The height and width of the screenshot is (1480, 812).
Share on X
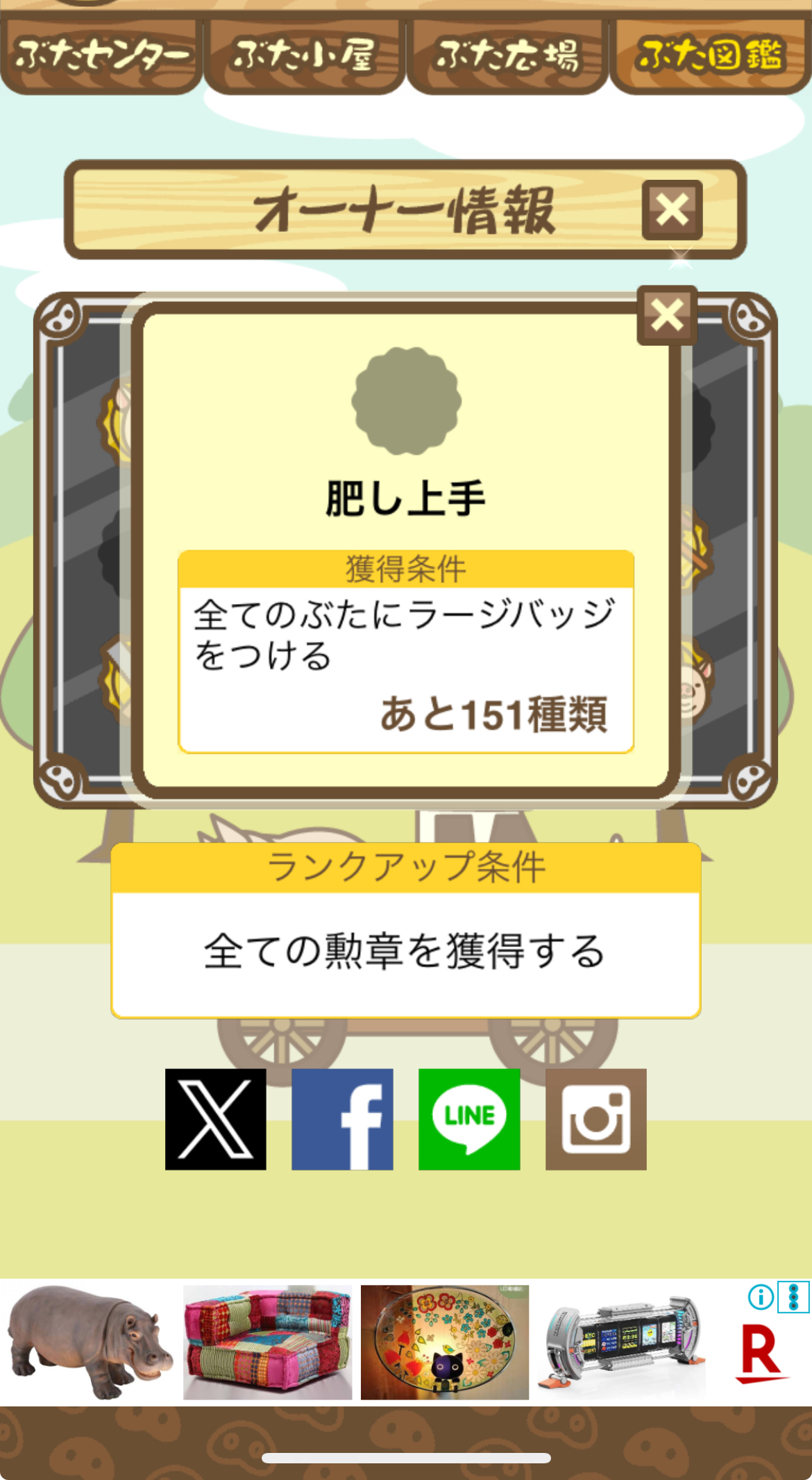(216, 1119)
